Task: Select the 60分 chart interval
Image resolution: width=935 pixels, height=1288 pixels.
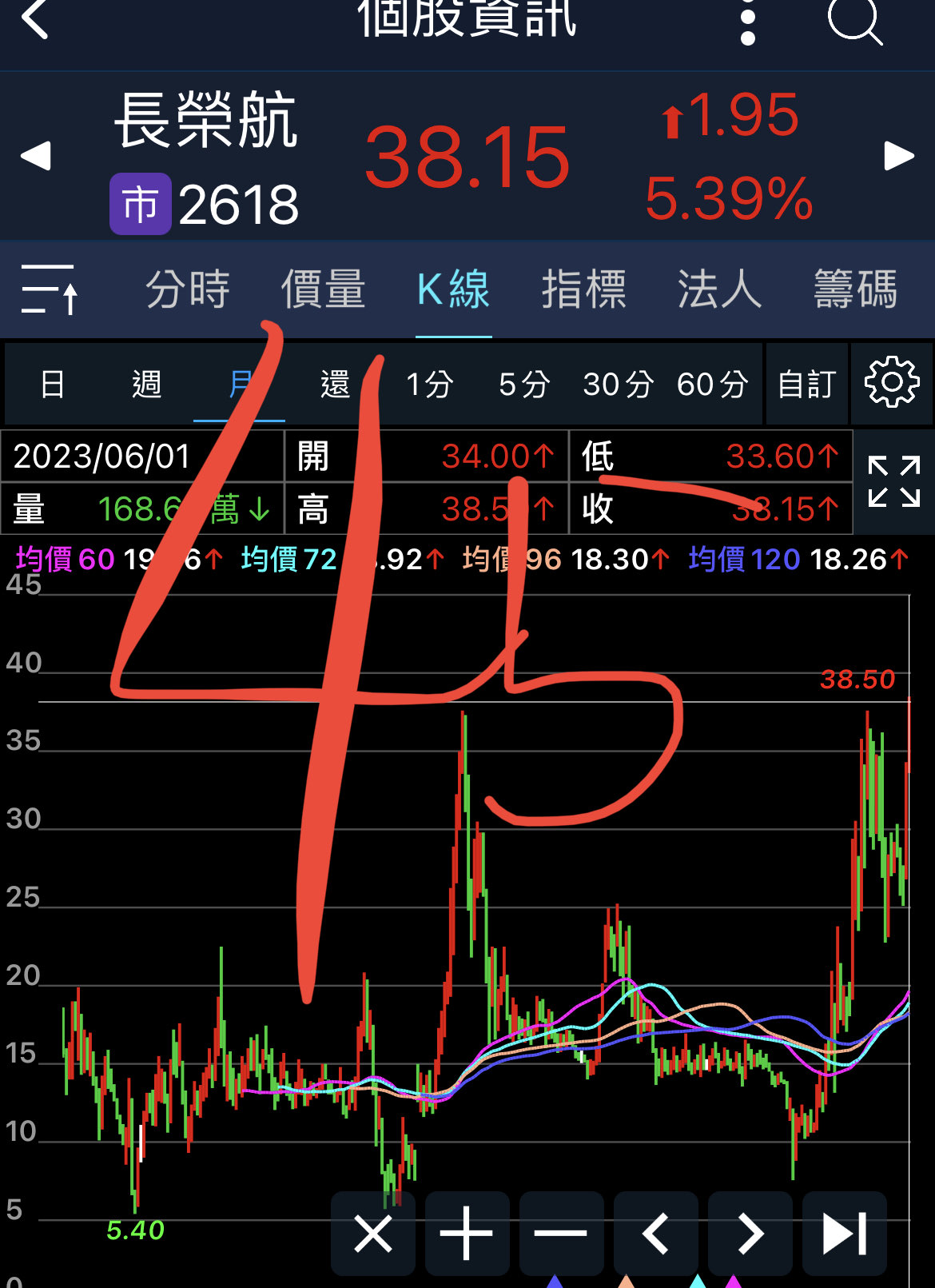Action: (712, 385)
